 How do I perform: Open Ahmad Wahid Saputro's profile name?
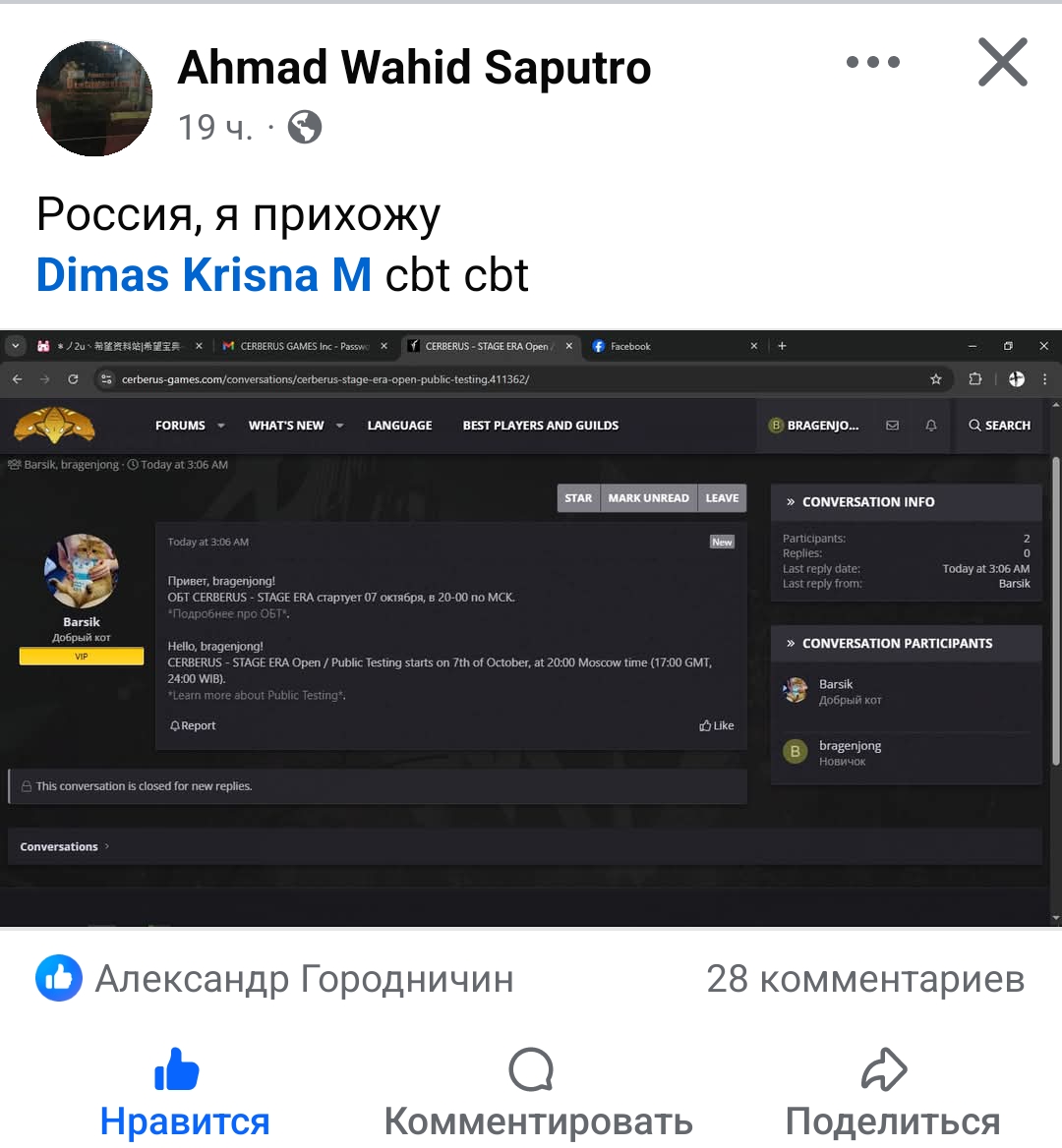[x=414, y=68]
